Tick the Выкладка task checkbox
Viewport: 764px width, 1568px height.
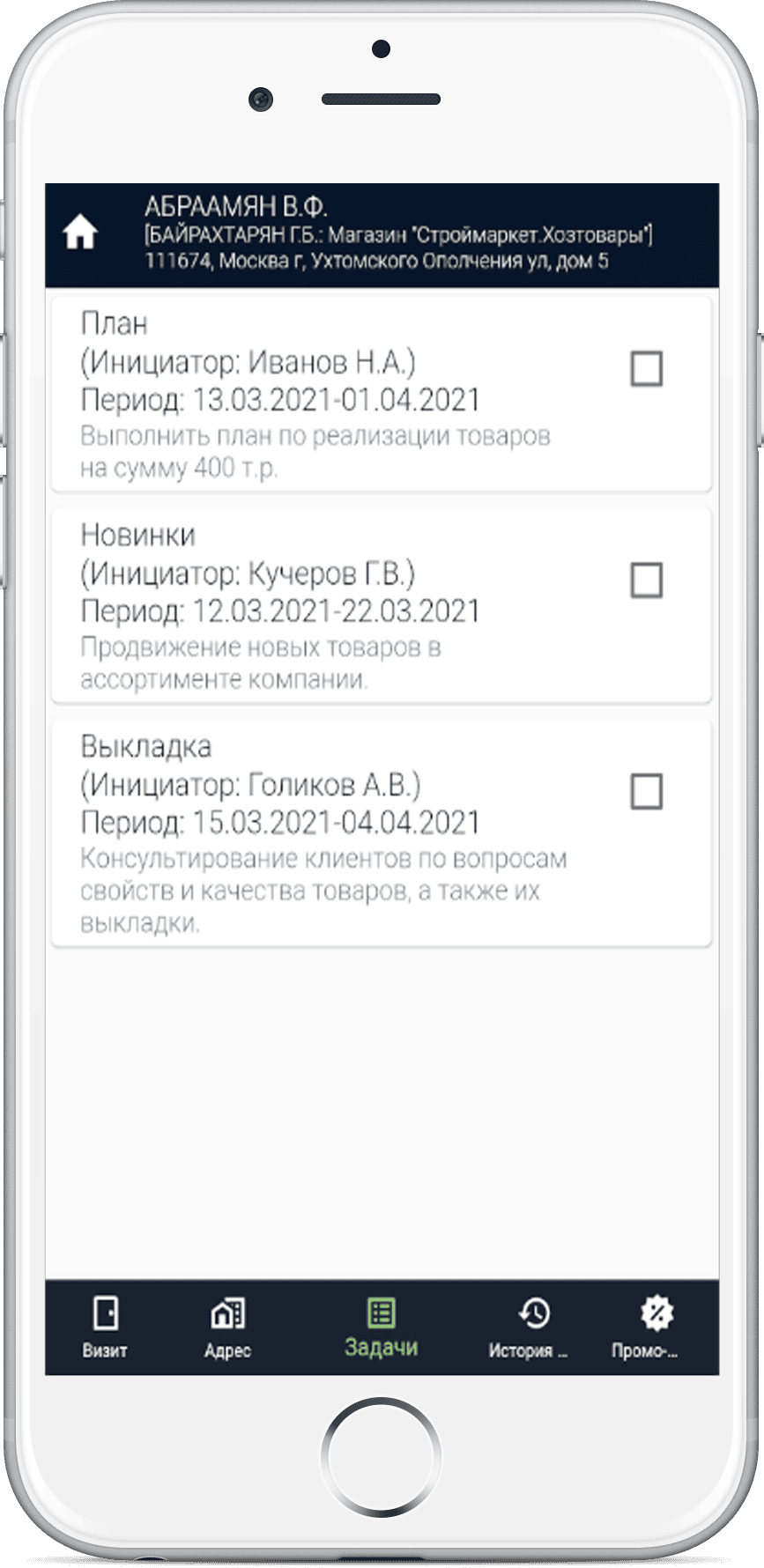646,792
